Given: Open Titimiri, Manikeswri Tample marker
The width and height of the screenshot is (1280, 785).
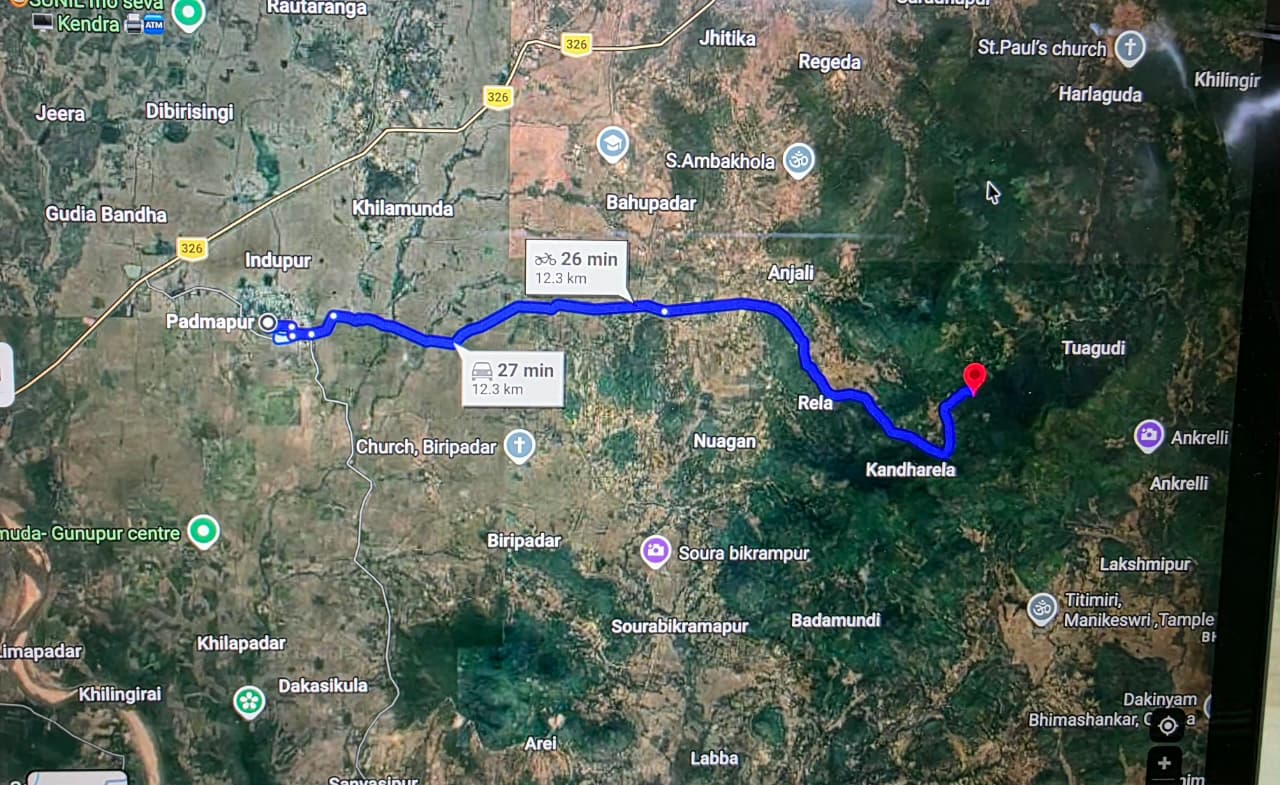Looking at the screenshot, I should [x=1042, y=608].
